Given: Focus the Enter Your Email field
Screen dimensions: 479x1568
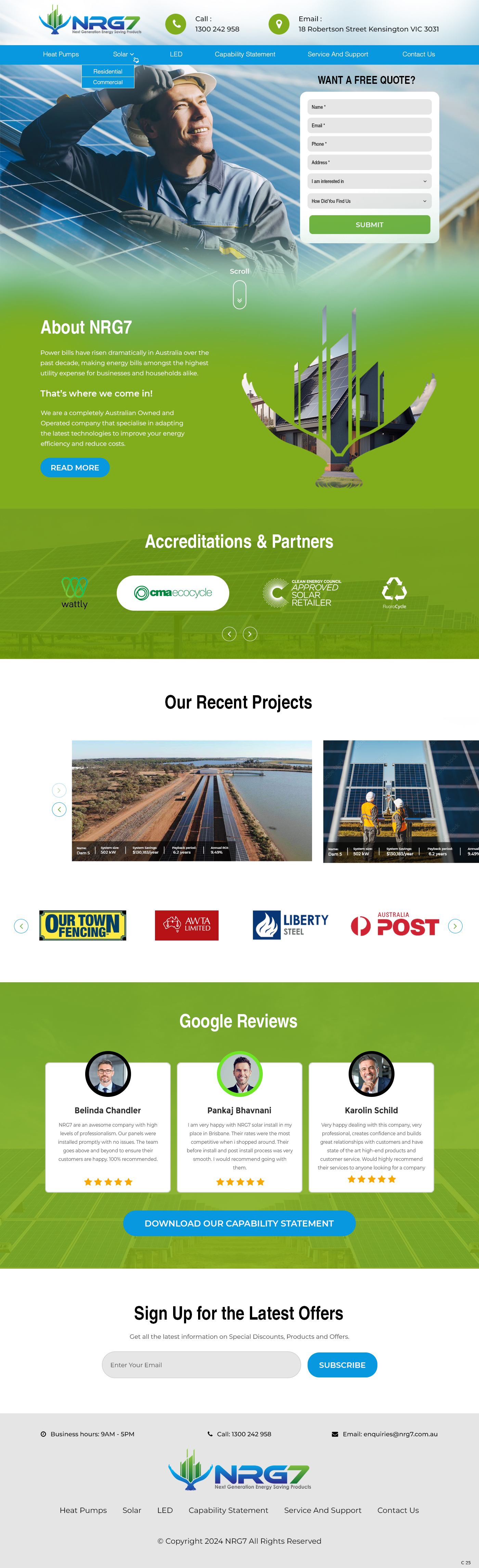Looking at the screenshot, I should (x=201, y=1365).
